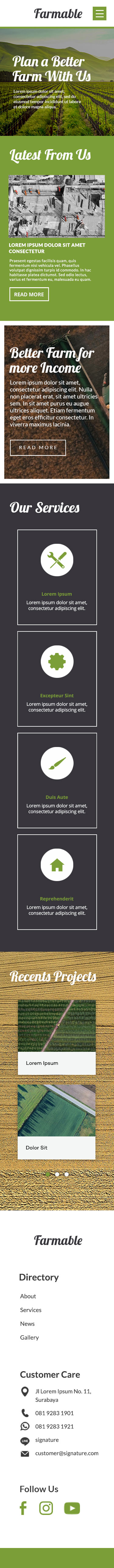
Task: Visit the Gallery directory link
Action: pos(29,1337)
